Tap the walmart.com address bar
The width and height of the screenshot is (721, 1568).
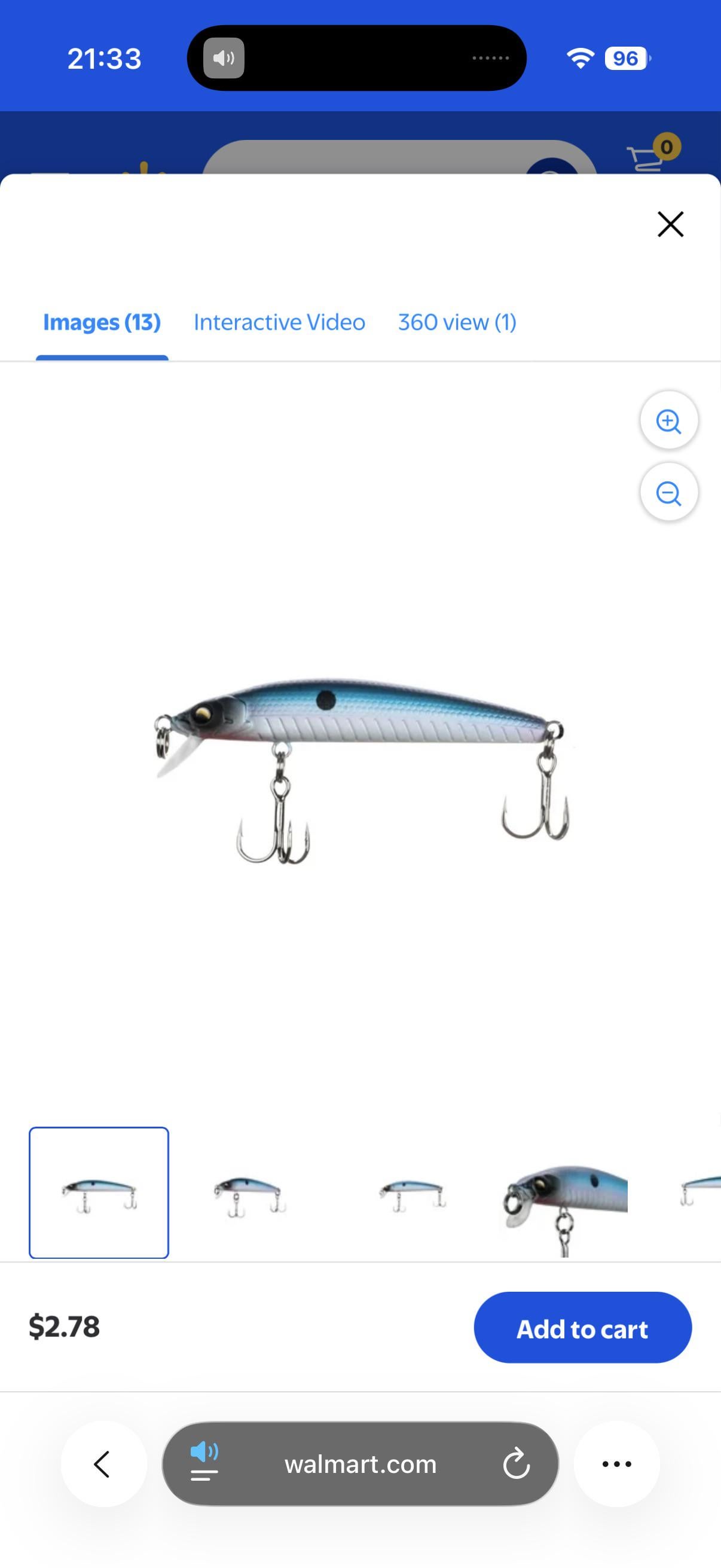tap(360, 1464)
